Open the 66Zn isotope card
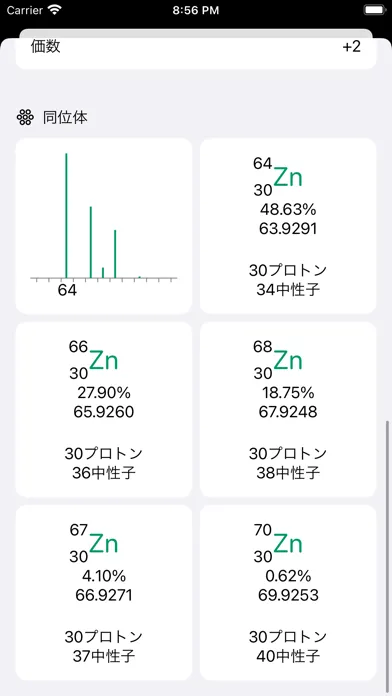This screenshot has height=696, width=392. pos(104,409)
